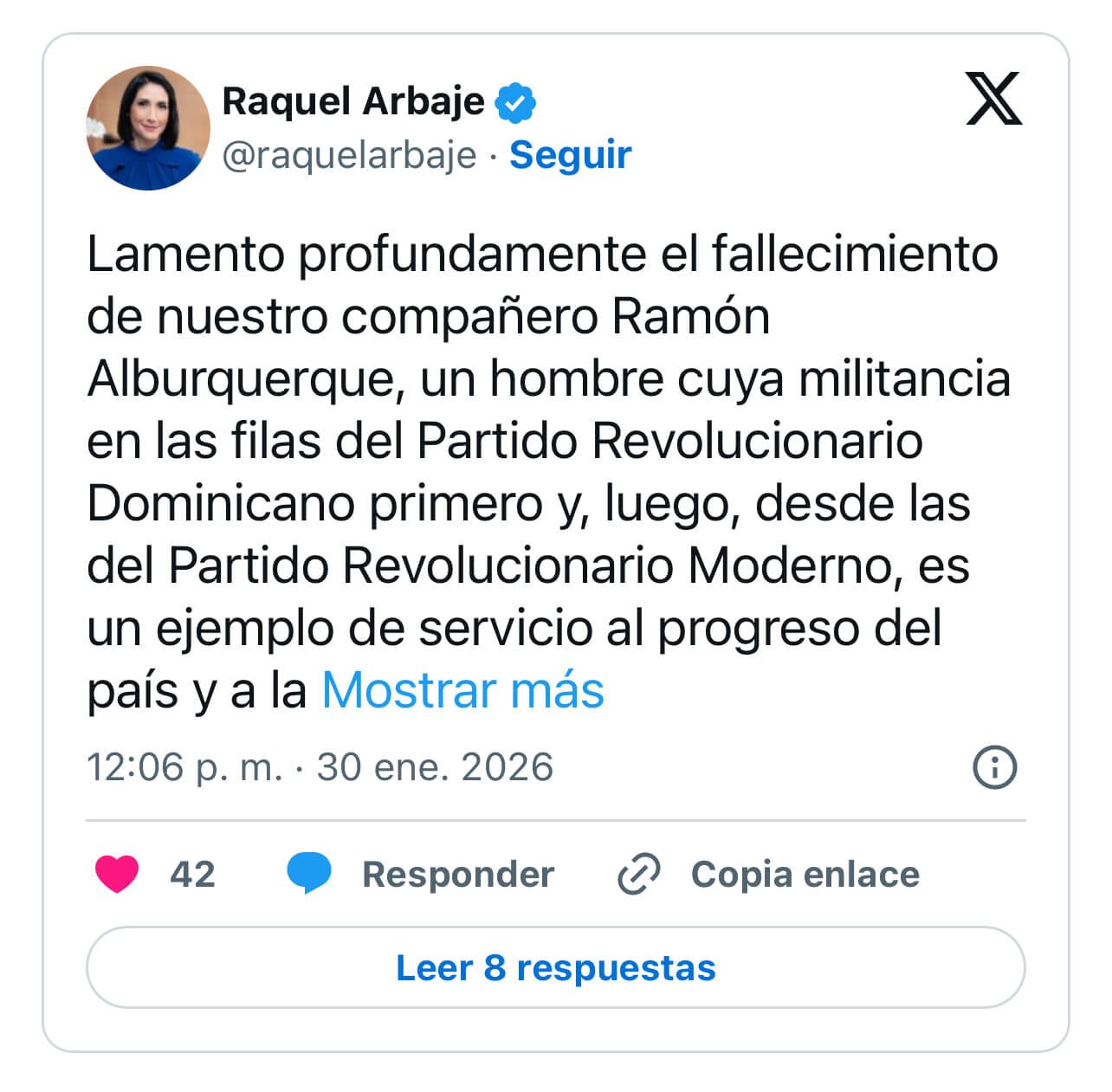Image resolution: width=1112 pixels, height=1092 pixels.
Task: Tap the Seguir follow link
Action: coord(570,155)
